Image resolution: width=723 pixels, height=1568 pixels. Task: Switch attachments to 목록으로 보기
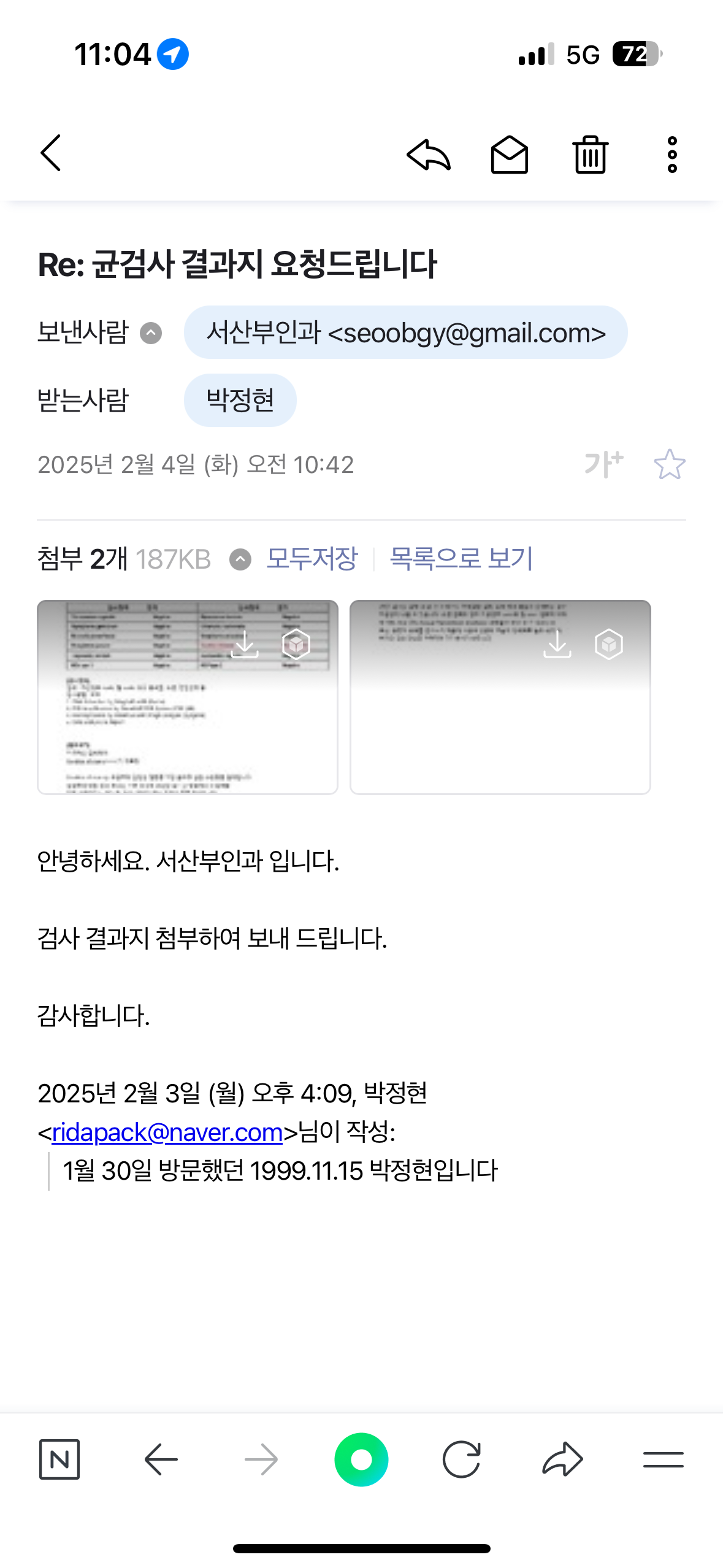click(x=461, y=559)
